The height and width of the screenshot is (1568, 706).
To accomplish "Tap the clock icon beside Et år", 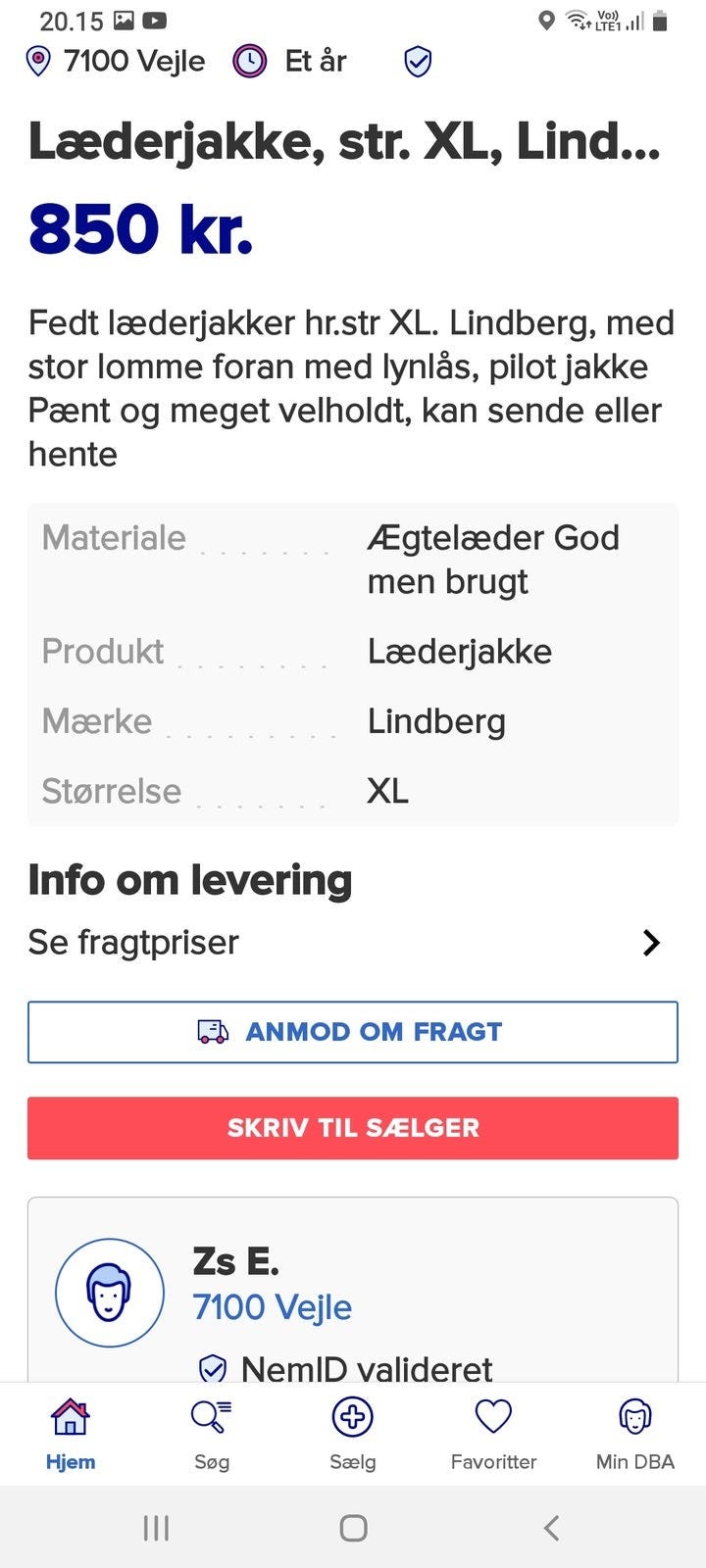I will 248,61.
